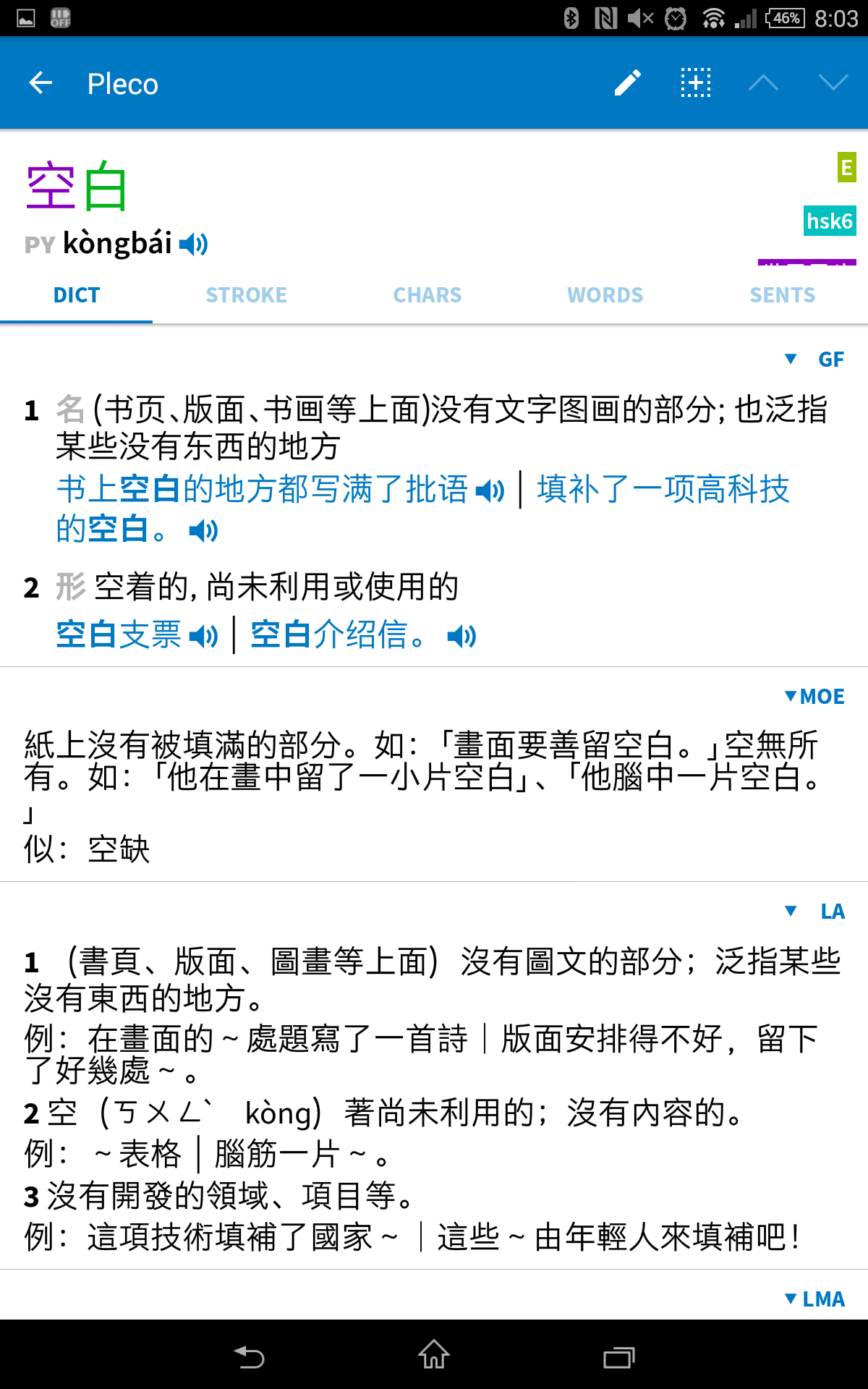Collapse the MOE dictionary section
This screenshot has height=1389, width=868.
(x=814, y=697)
